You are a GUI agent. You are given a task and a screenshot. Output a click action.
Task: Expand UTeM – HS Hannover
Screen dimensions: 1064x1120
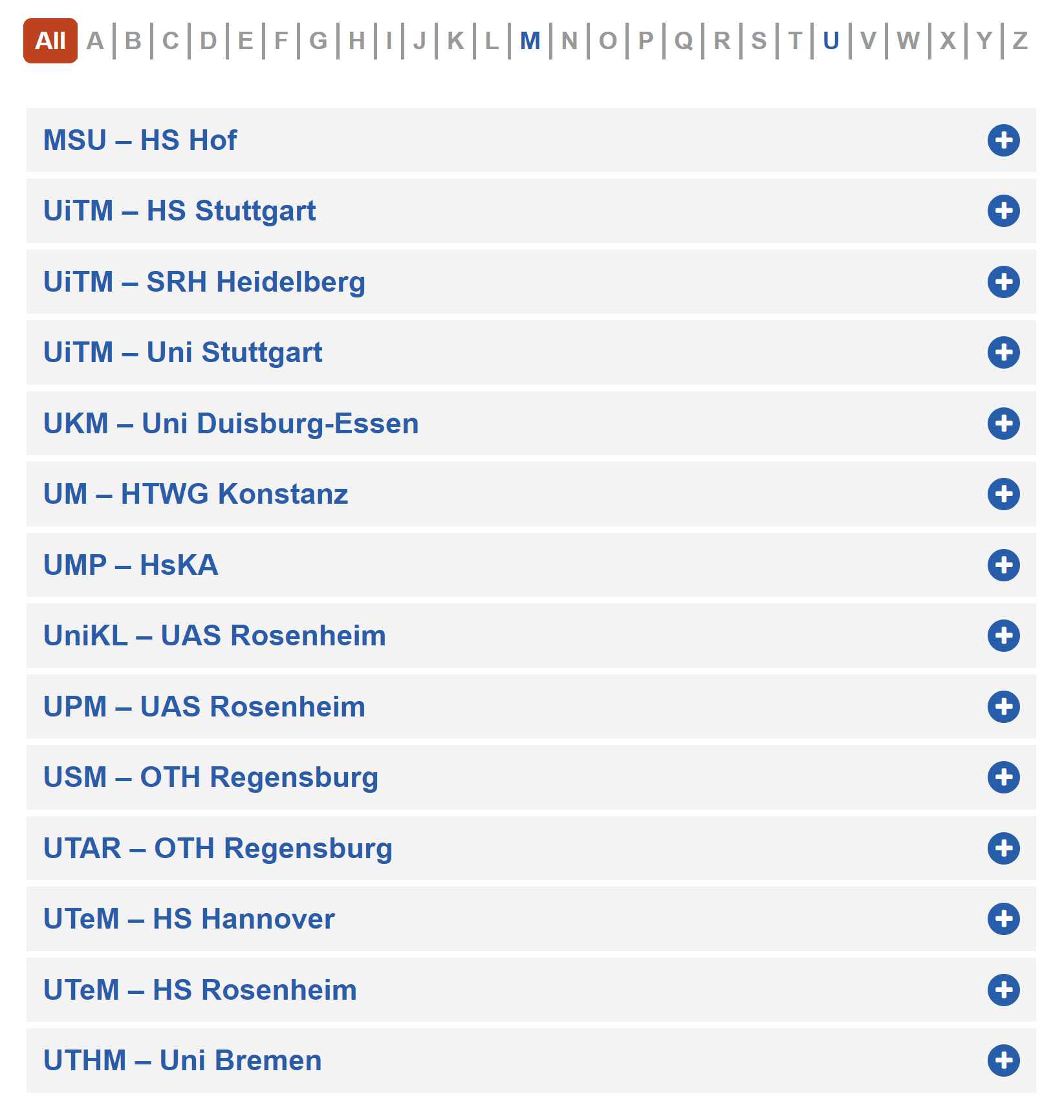531,919
